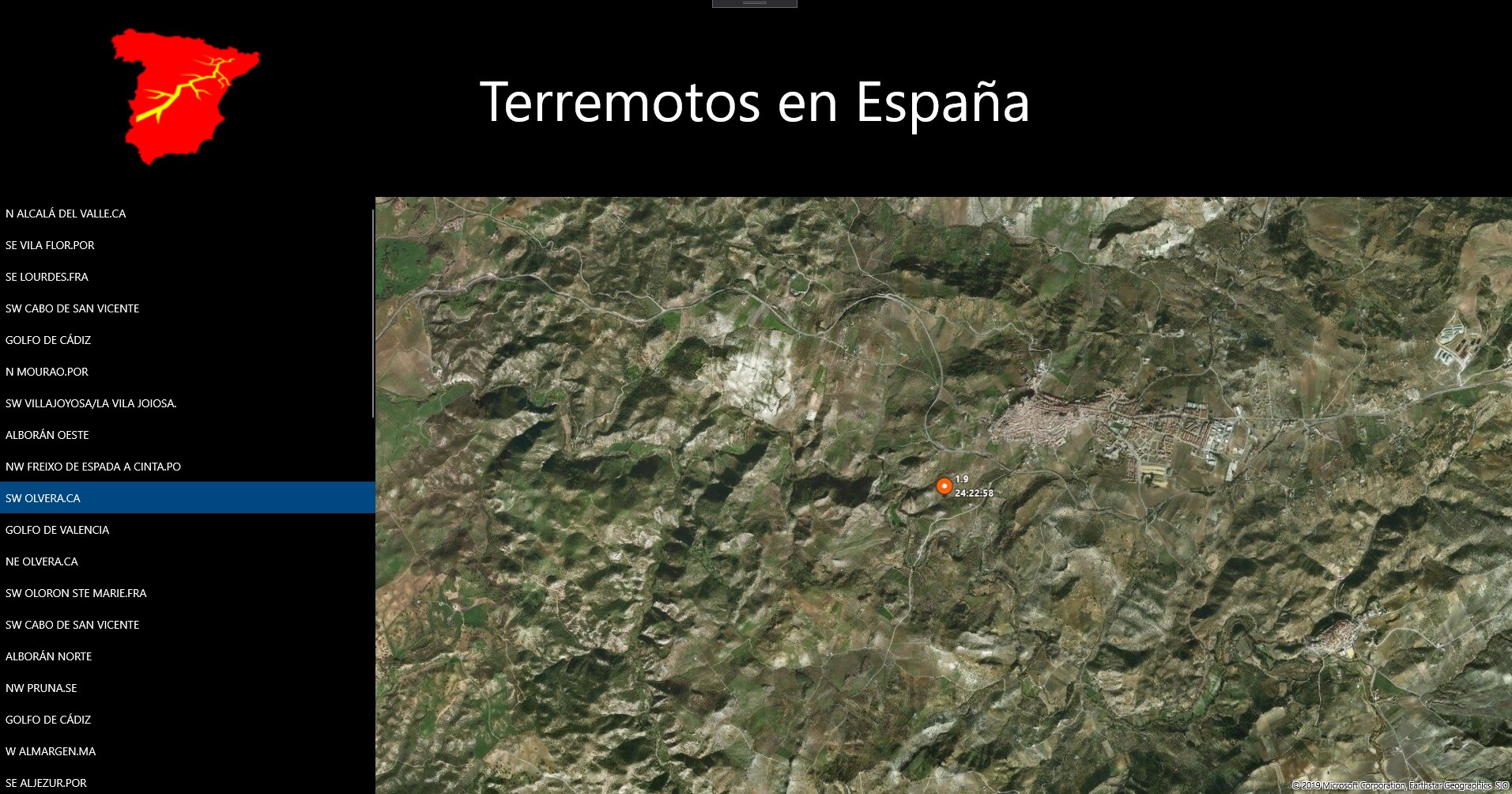The height and width of the screenshot is (794, 1512).
Task: Select ALBORÁN NORTE from the list
Action: [x=48, y=656]
